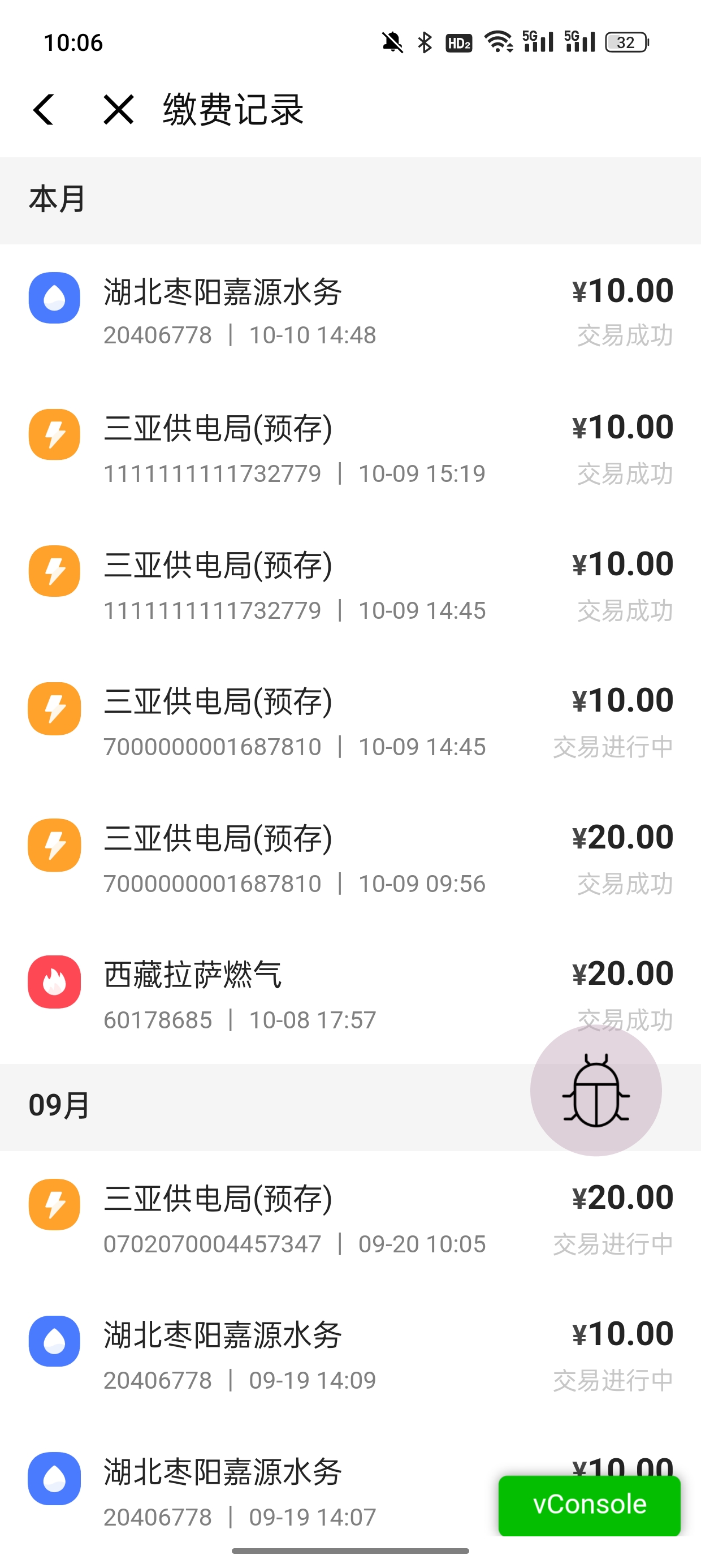Open the green vConsole panel
Viewport: 701px width, 1568px height.
589,1504
